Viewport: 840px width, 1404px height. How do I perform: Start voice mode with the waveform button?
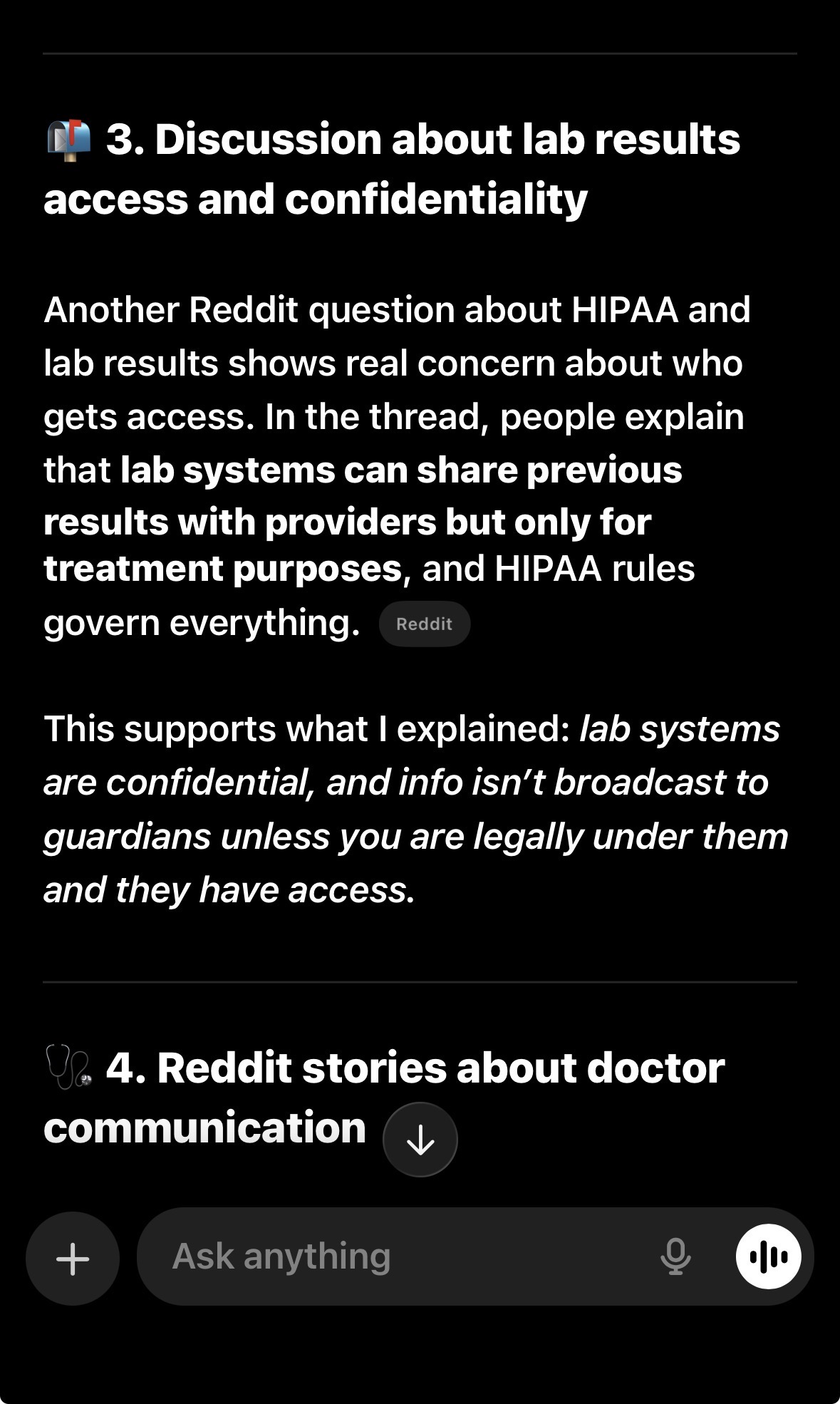768,1256
